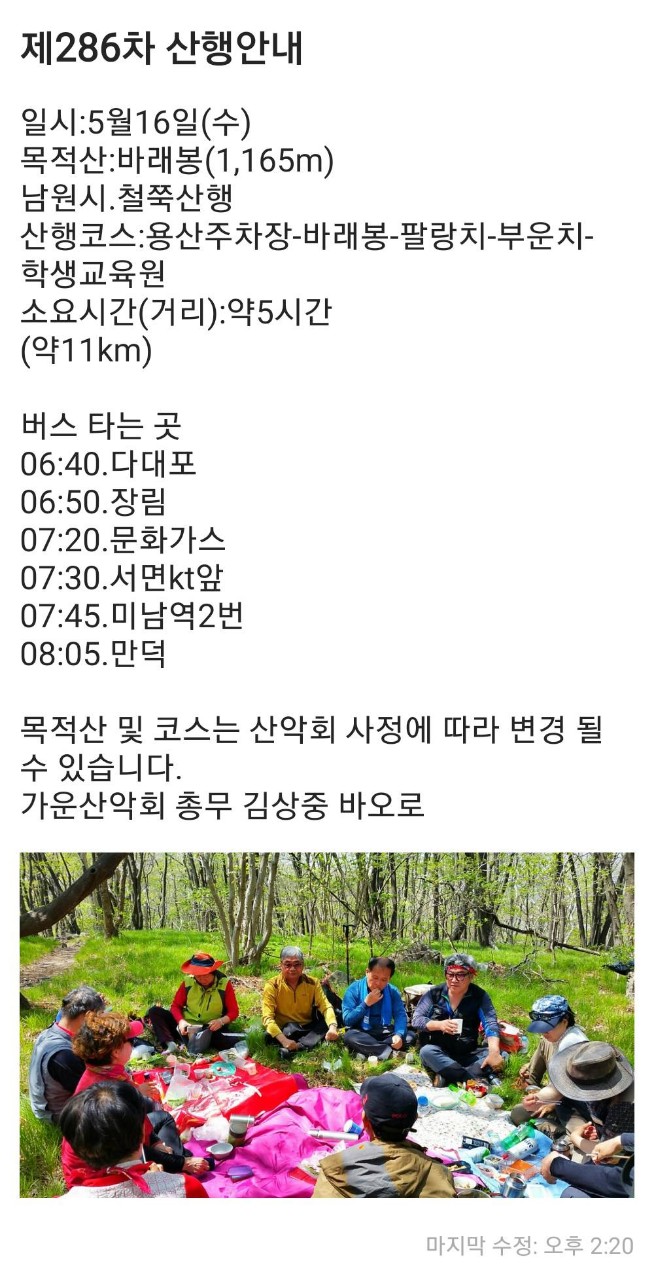Open the group picnic photo in the note
The height and width of the screenshot is (1280, 654).
click(327, 1025)
